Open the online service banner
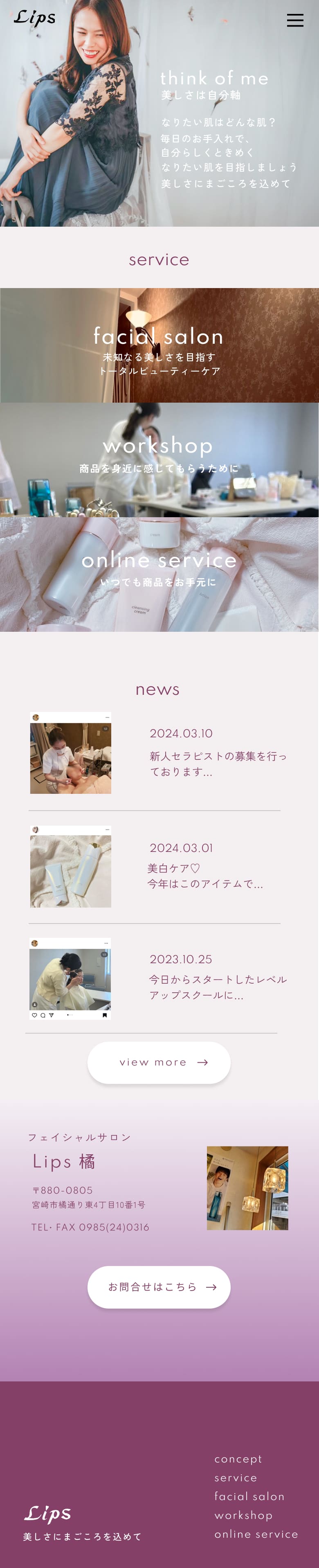This screenshot has width=319, height=1568. 159,574
